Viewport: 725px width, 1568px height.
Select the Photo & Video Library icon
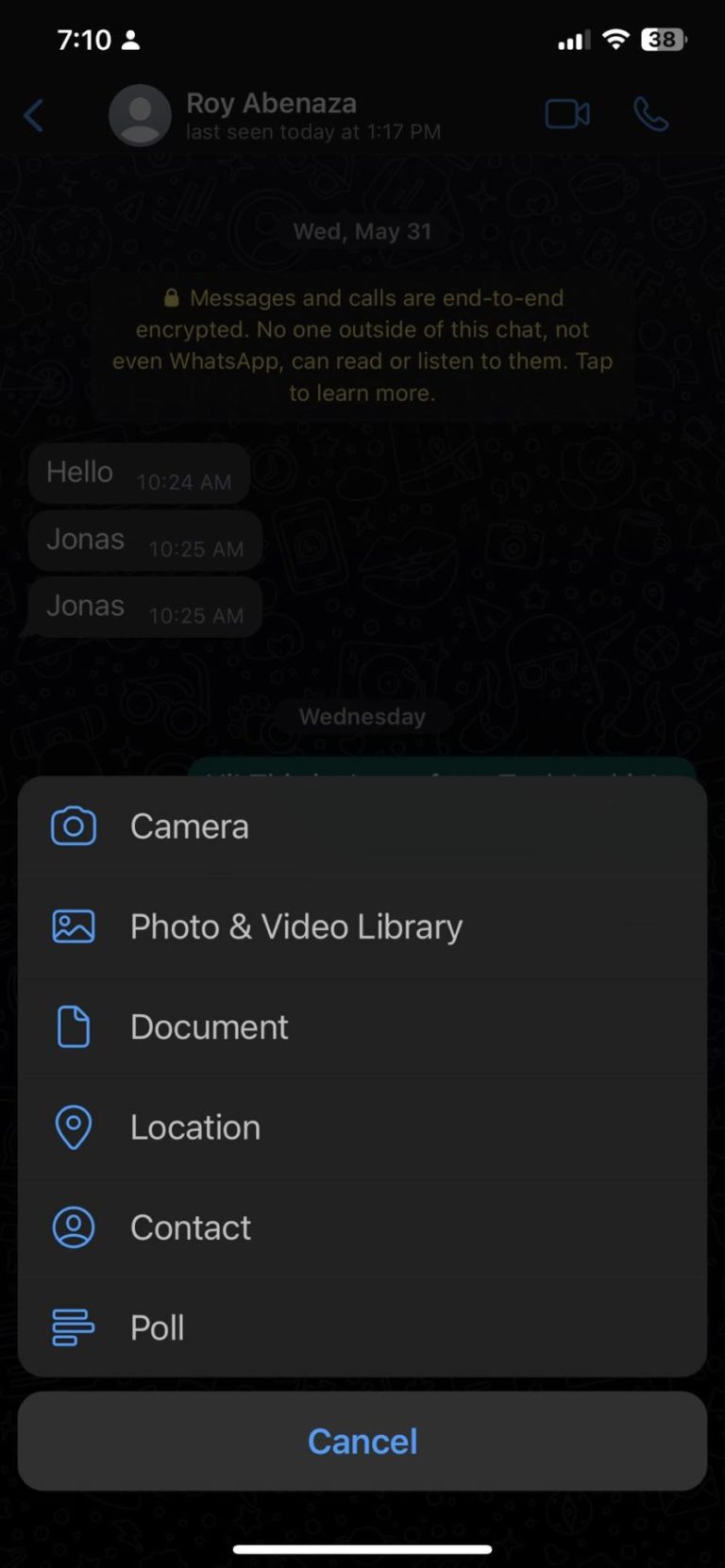click(x=73, y=926)
